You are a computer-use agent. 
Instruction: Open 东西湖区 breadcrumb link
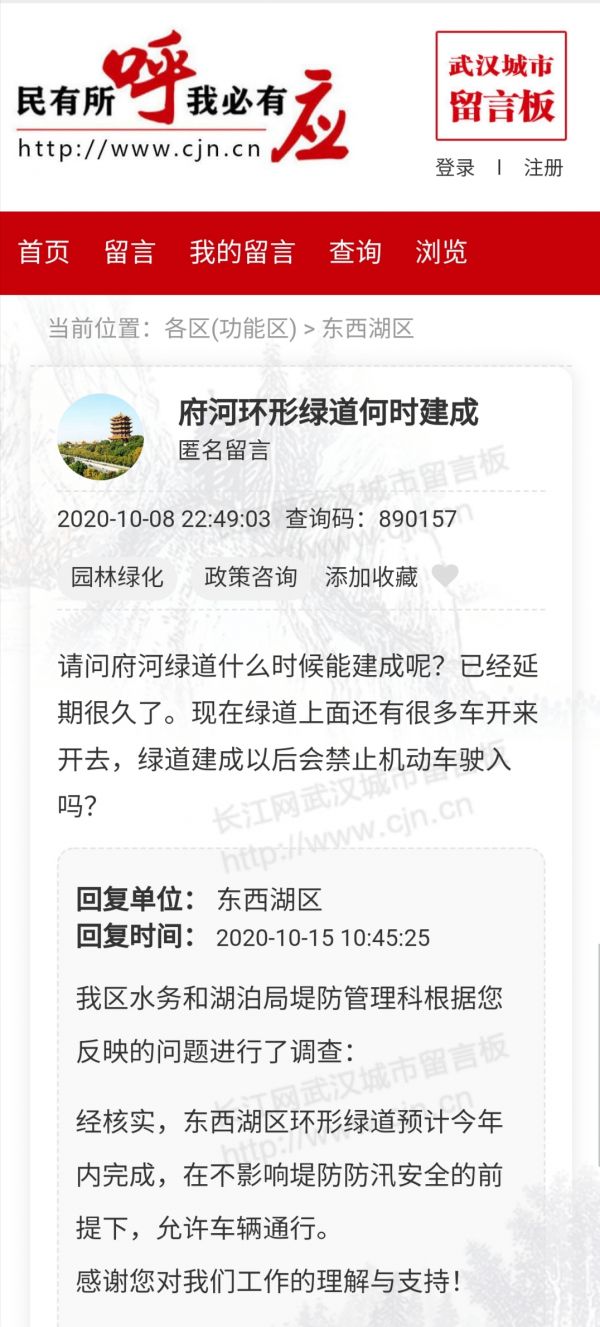point(367,328)
